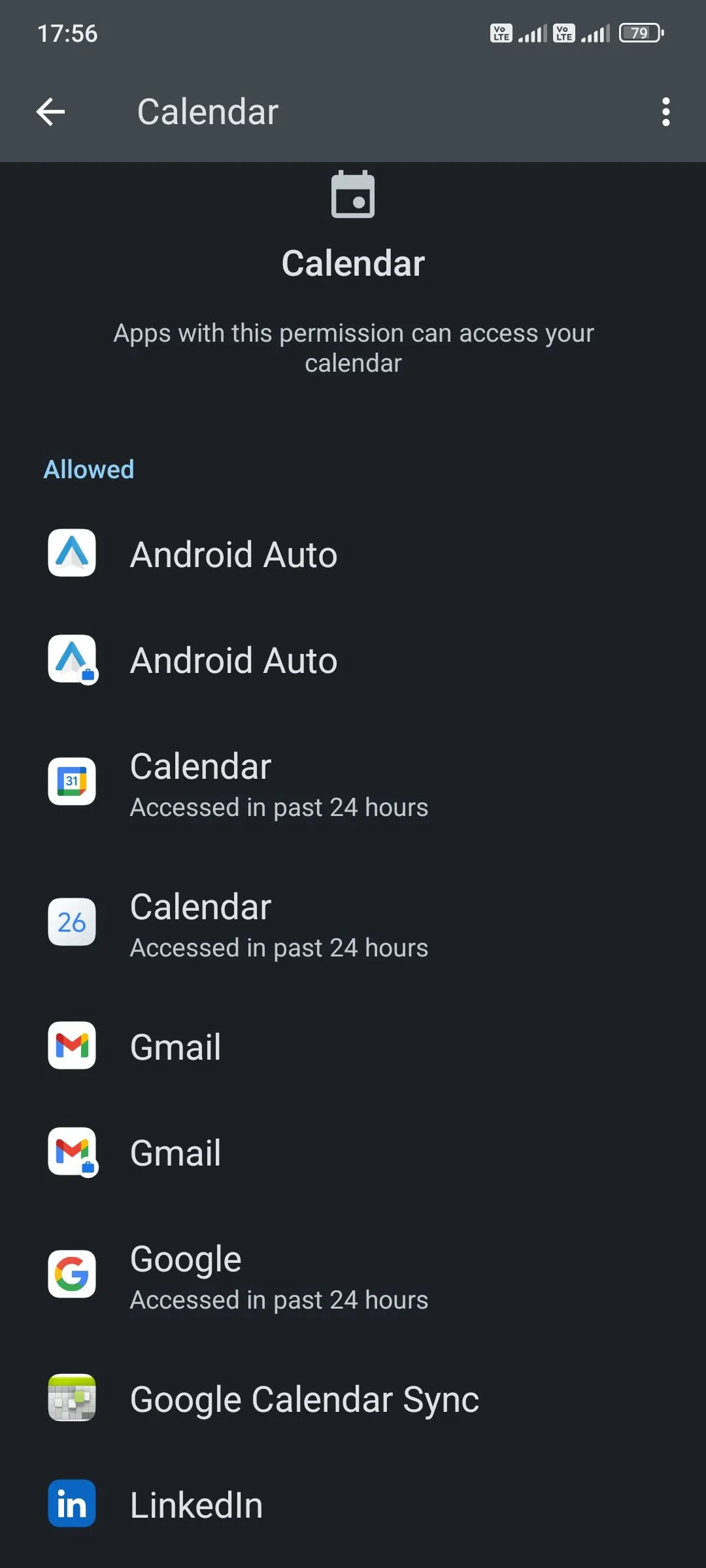Open the blue Calendar 26 icon
This screenshot has height=1568, width=706.
[x=72, y=923]
